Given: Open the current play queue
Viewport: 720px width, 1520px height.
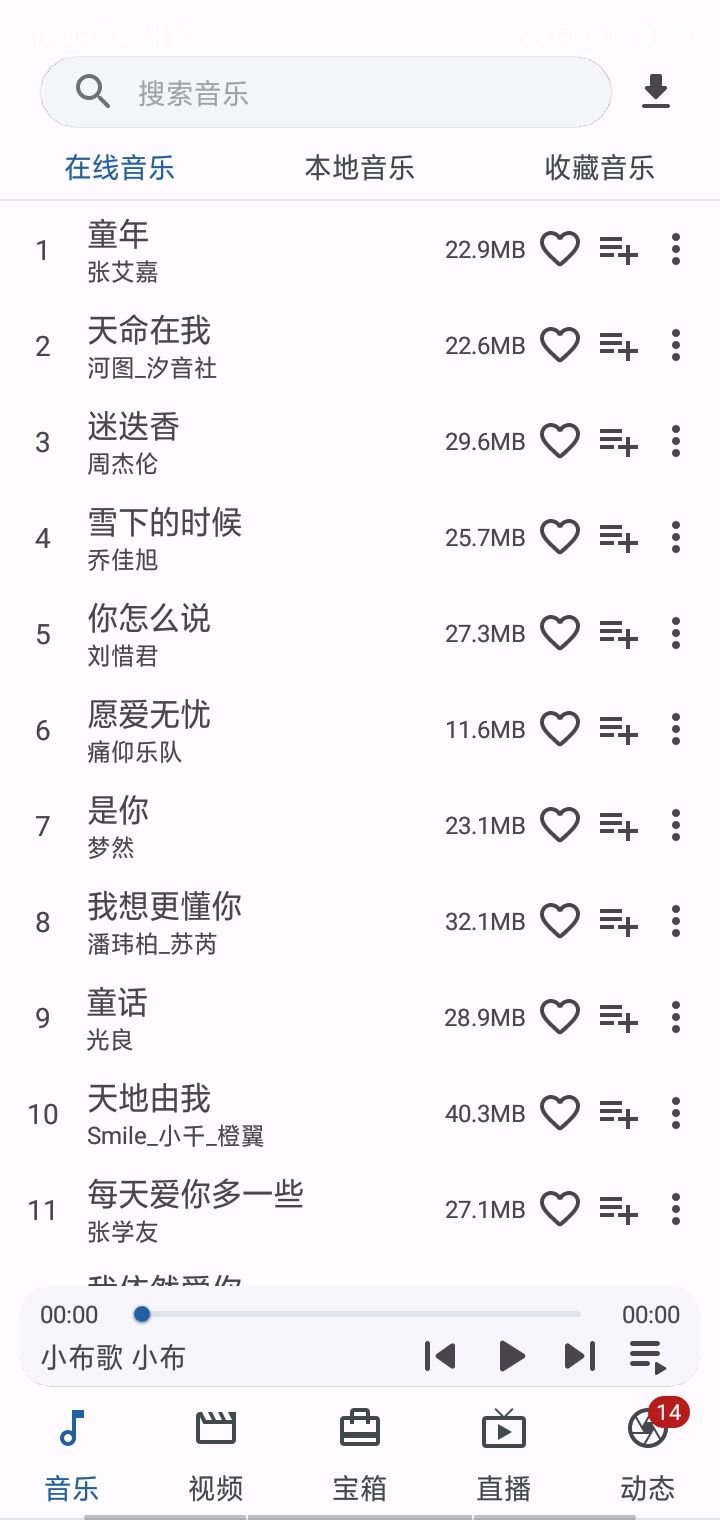Looking at the screenshot, I should pos(648,1356).
